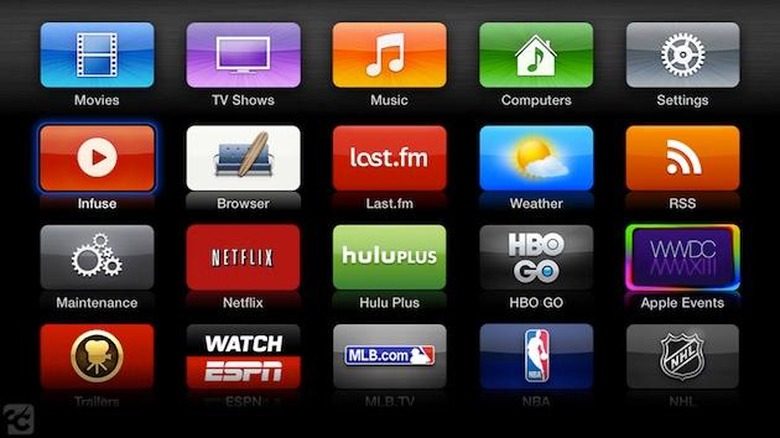Launch the NHL app
This screenshot has height=438, width=780.
(682, 356)
